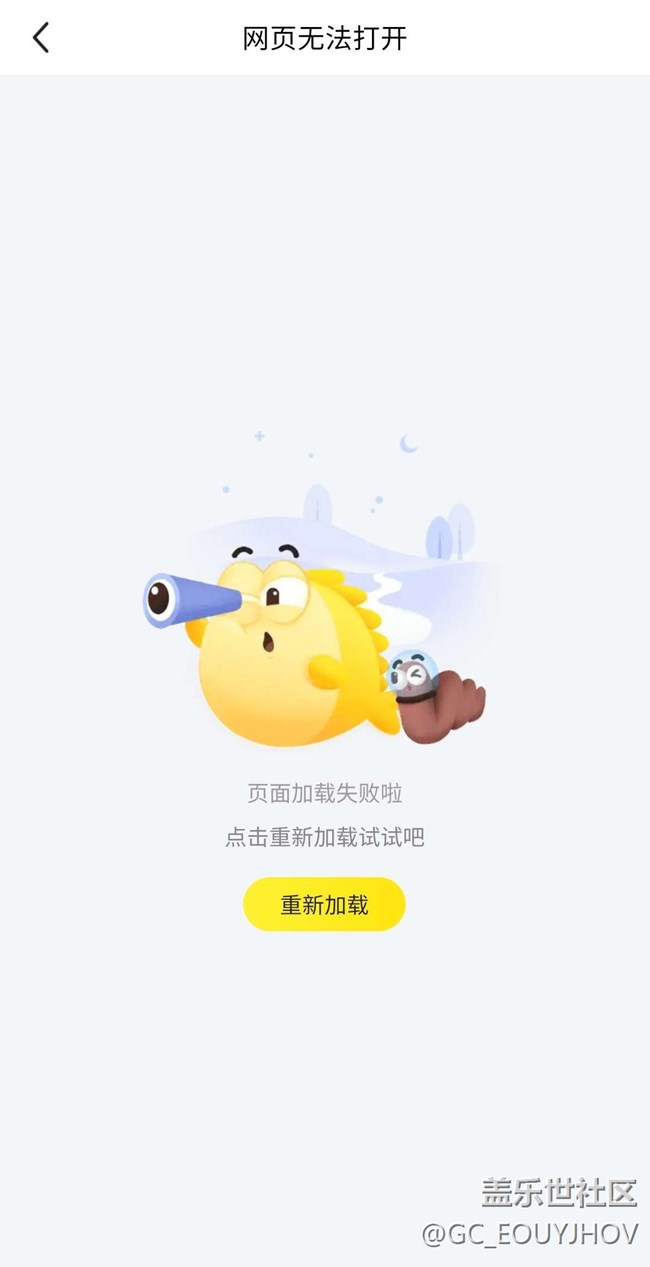Tap the yellow 重新加载 button

324,904
